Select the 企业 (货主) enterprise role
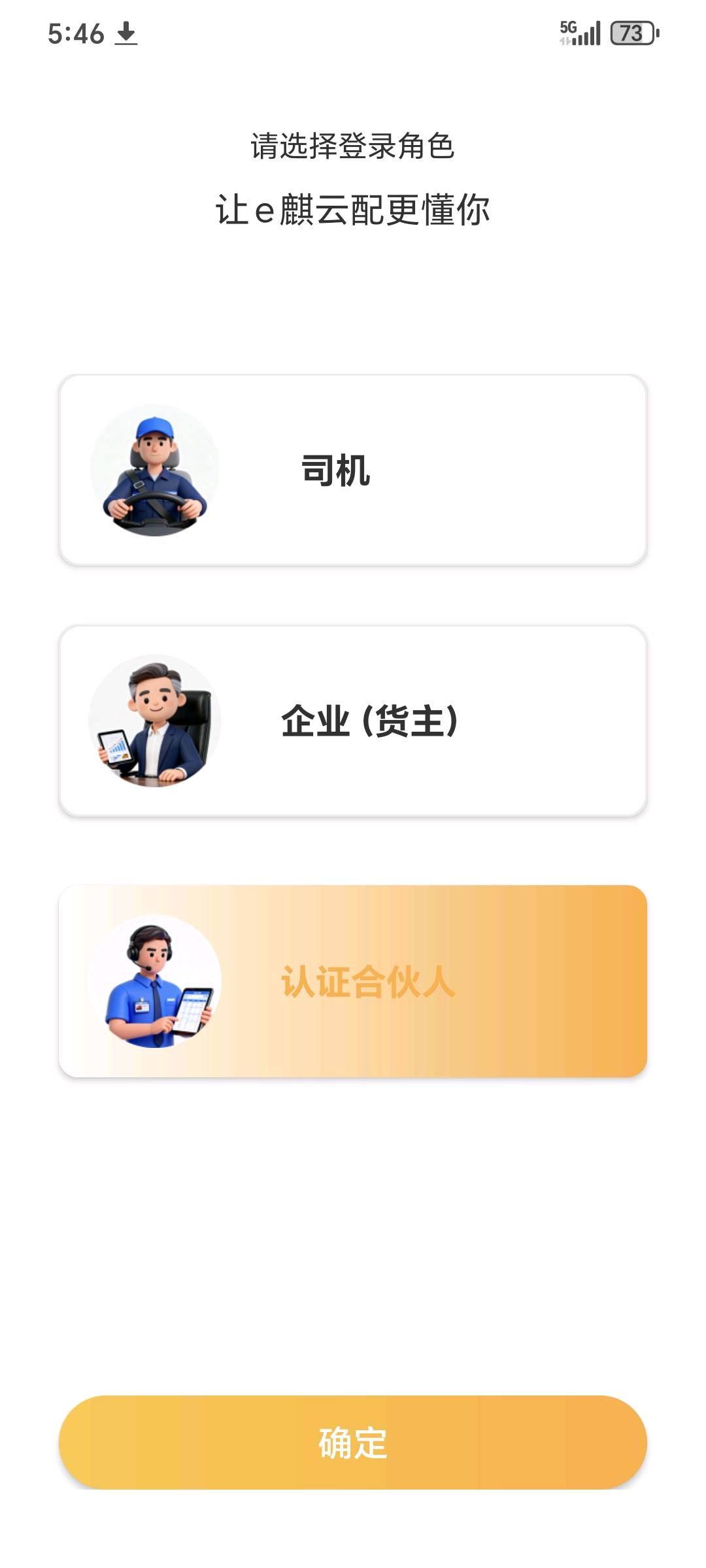Screen dimensions: 706x1568 353,719
